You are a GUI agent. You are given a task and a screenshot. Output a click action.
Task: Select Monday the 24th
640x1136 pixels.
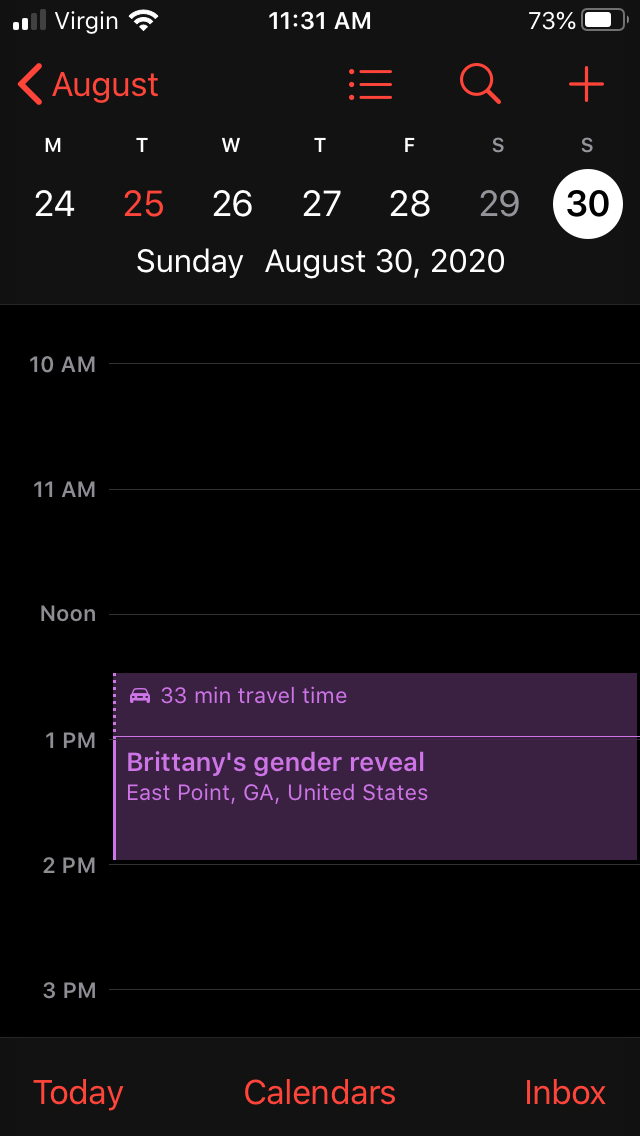54,204
